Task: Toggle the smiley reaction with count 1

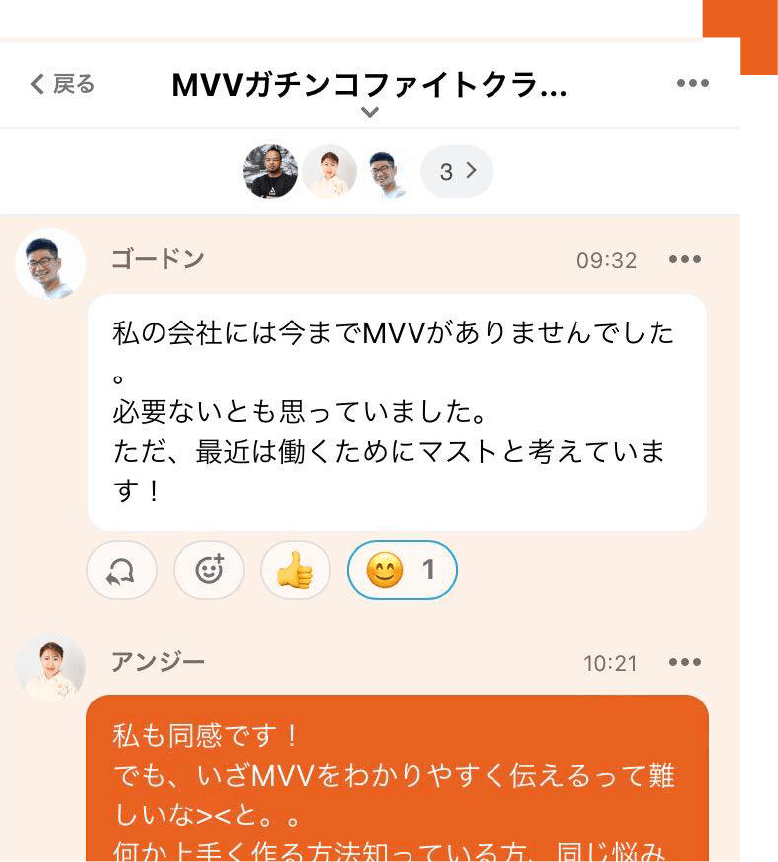Action: pyautogui.click(x=402, y=571)
